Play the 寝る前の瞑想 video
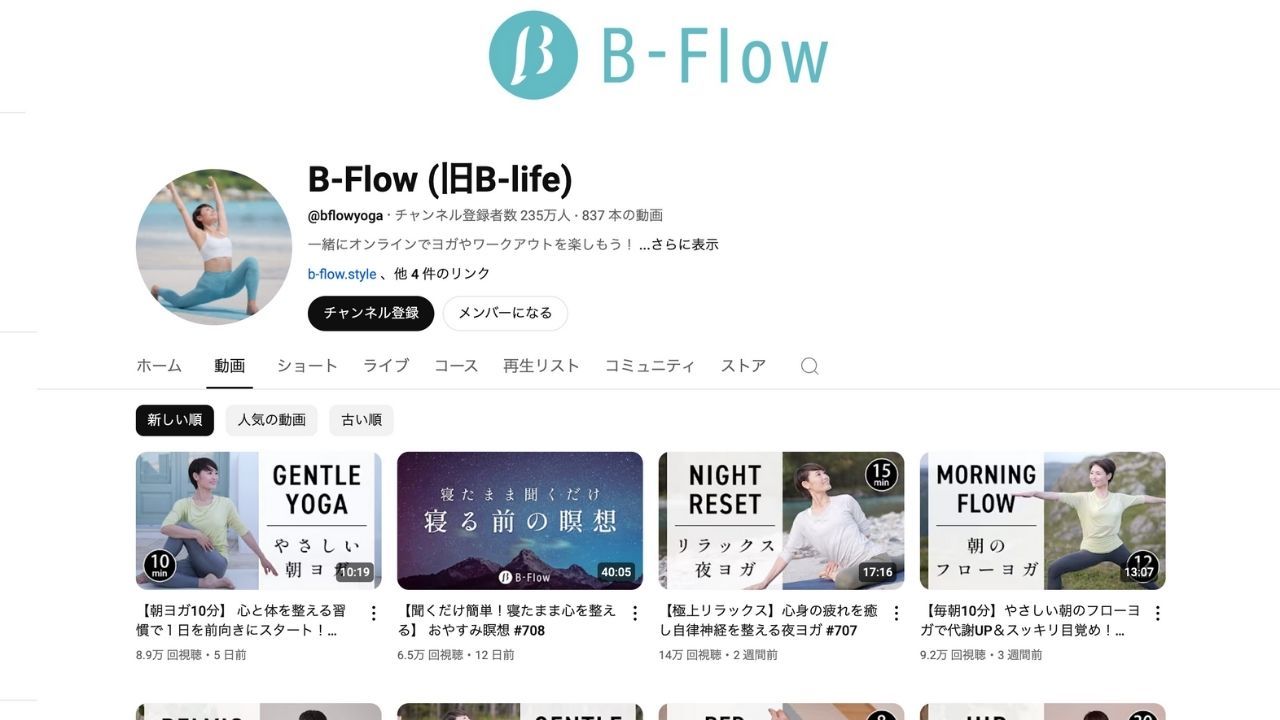Screen dimensions: 1280x720 coord(520,521)
